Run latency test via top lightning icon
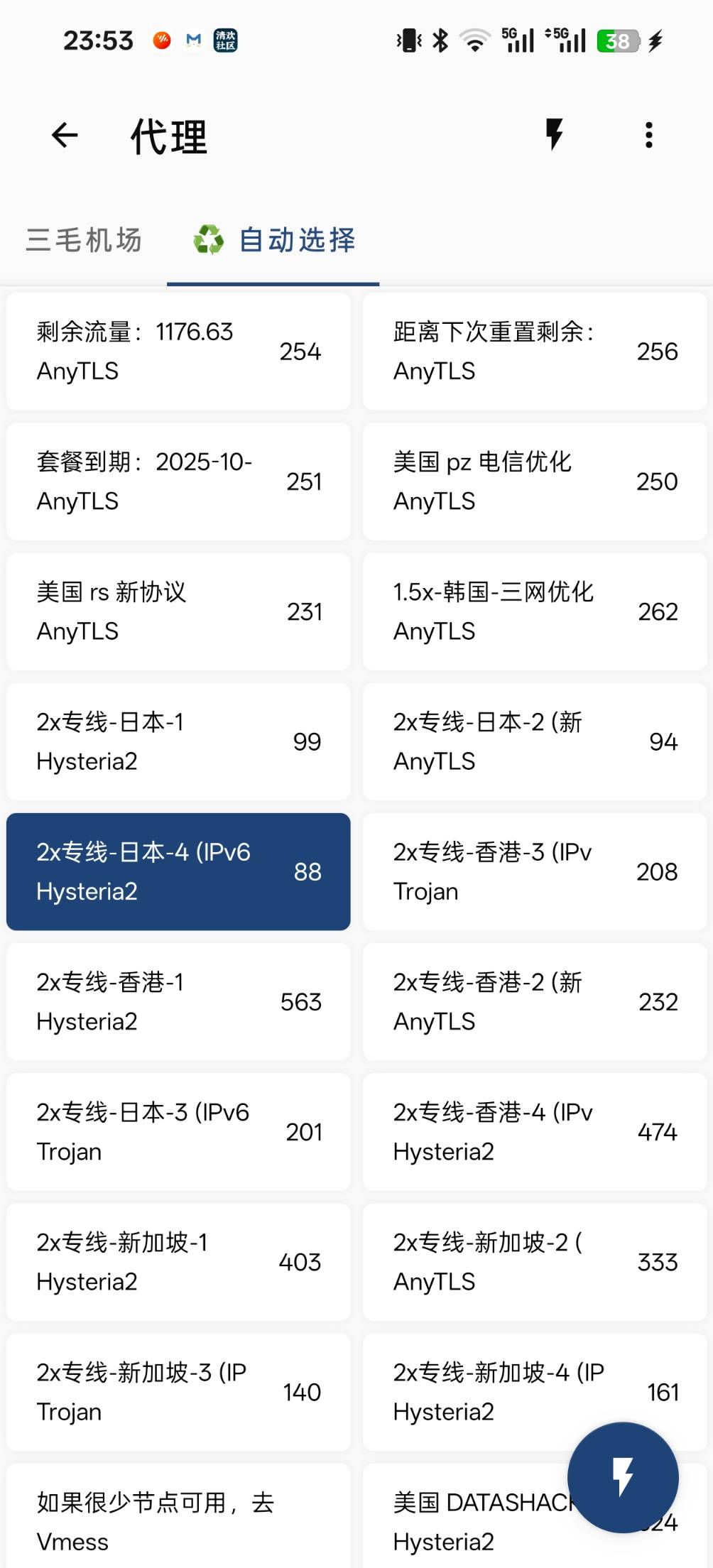 [554, 134]
